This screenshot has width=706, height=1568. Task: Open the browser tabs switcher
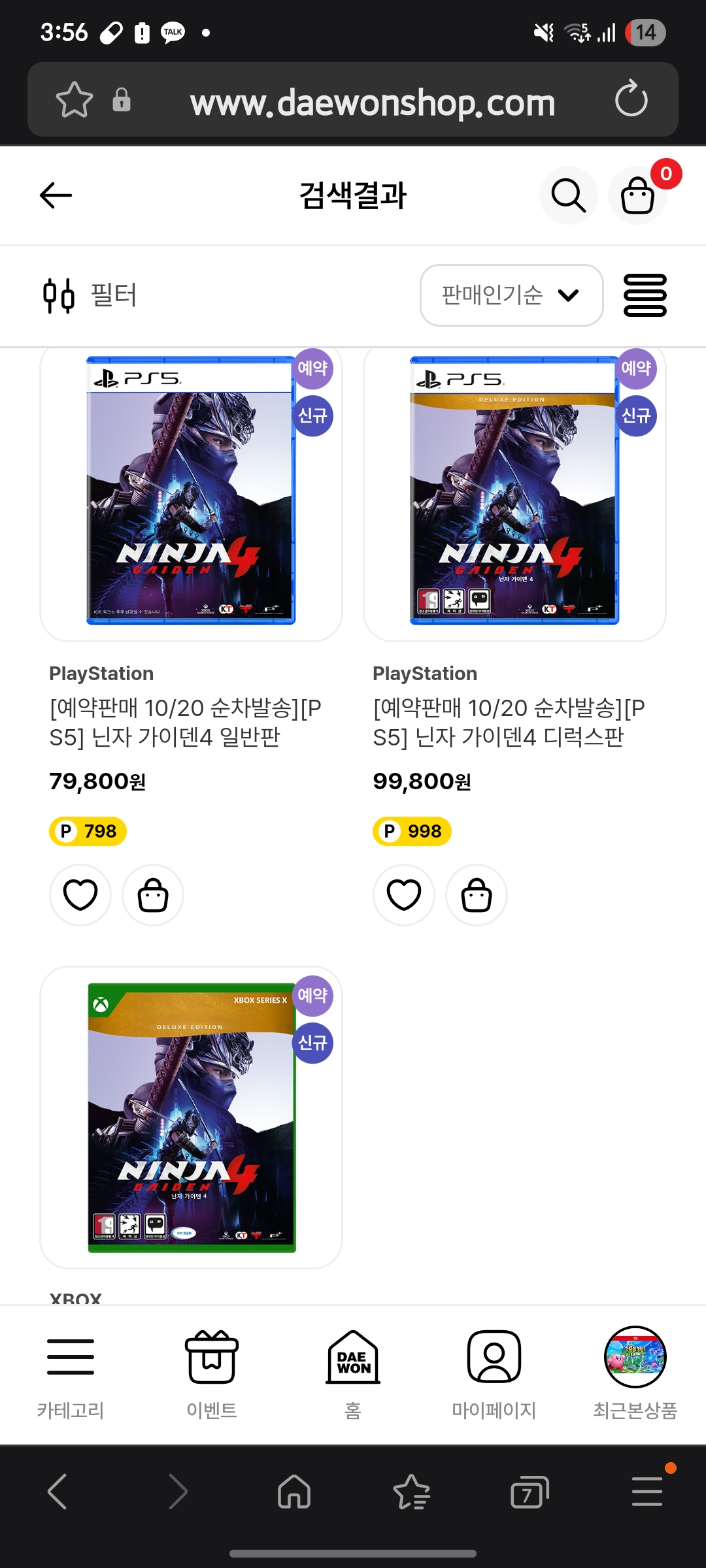[528, 1493]
